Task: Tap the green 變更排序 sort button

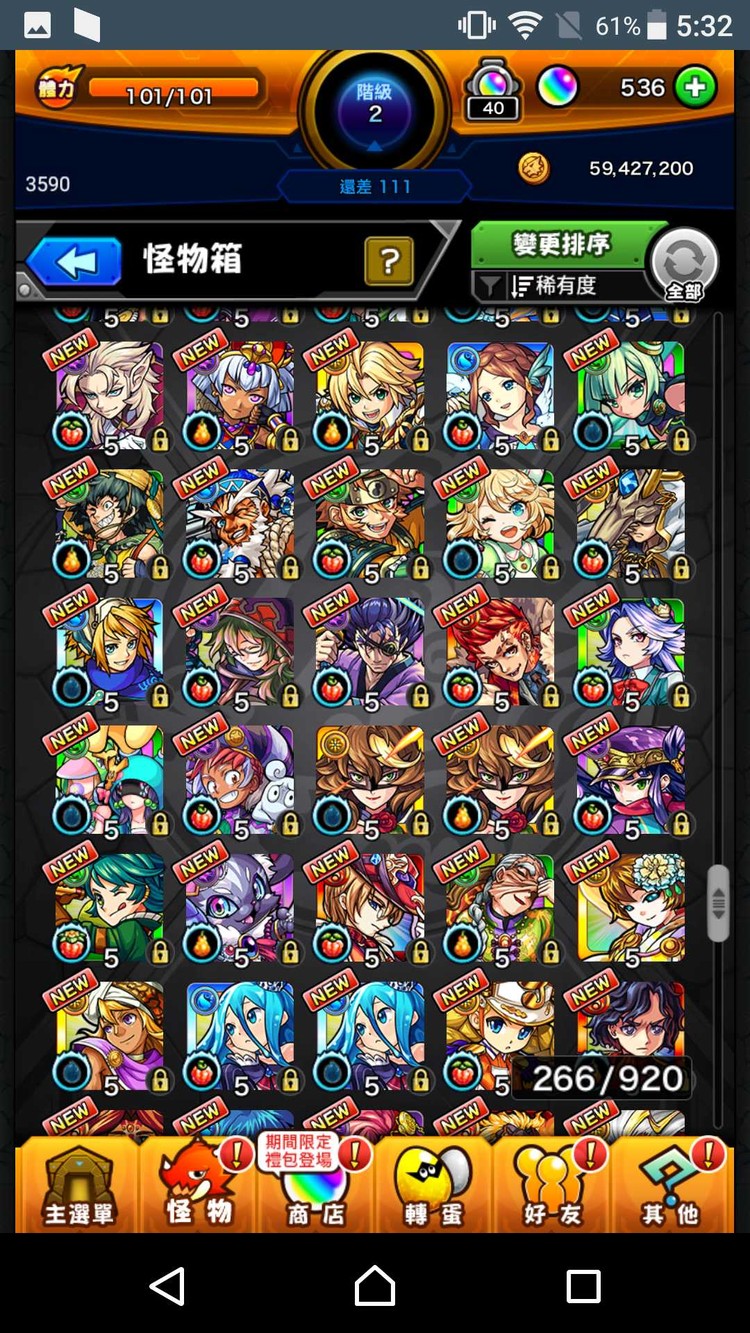Action: 561,244
